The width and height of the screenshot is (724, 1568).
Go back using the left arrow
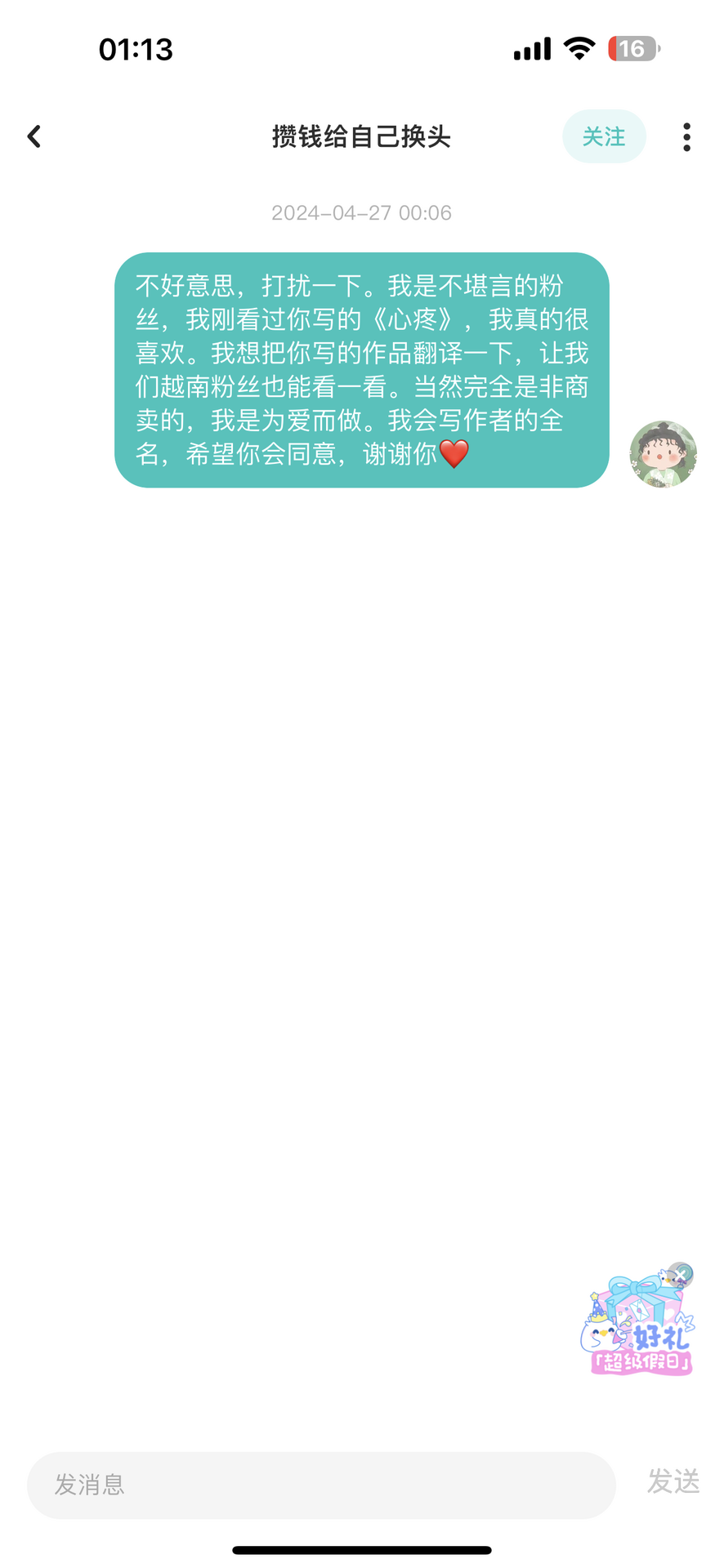pos(34,136)
